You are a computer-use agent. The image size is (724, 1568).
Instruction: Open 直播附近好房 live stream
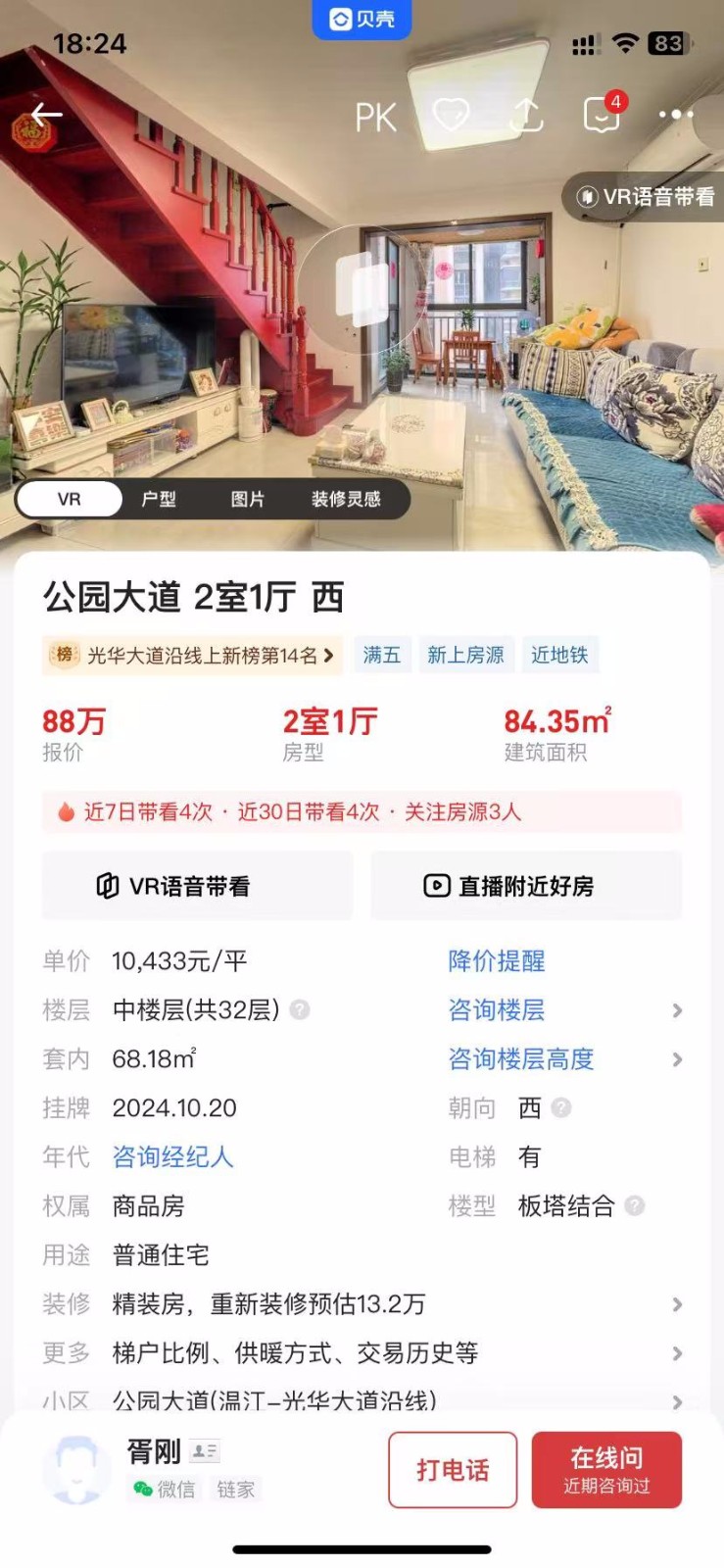[x=526, y=886]
